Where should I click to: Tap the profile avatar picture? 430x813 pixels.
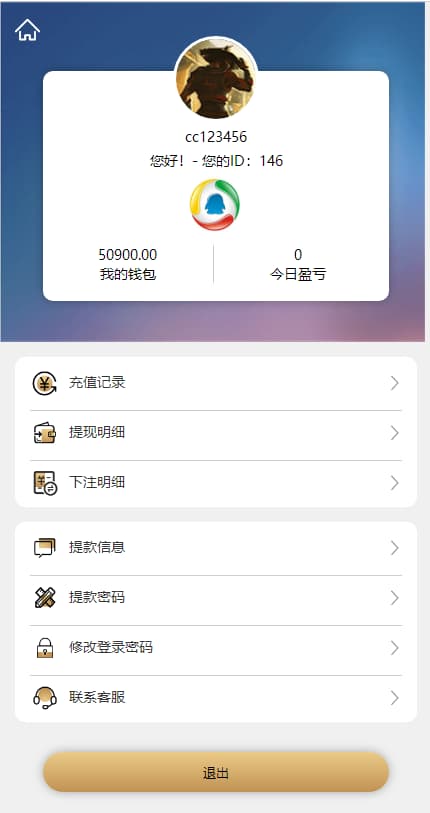[216, 78]
